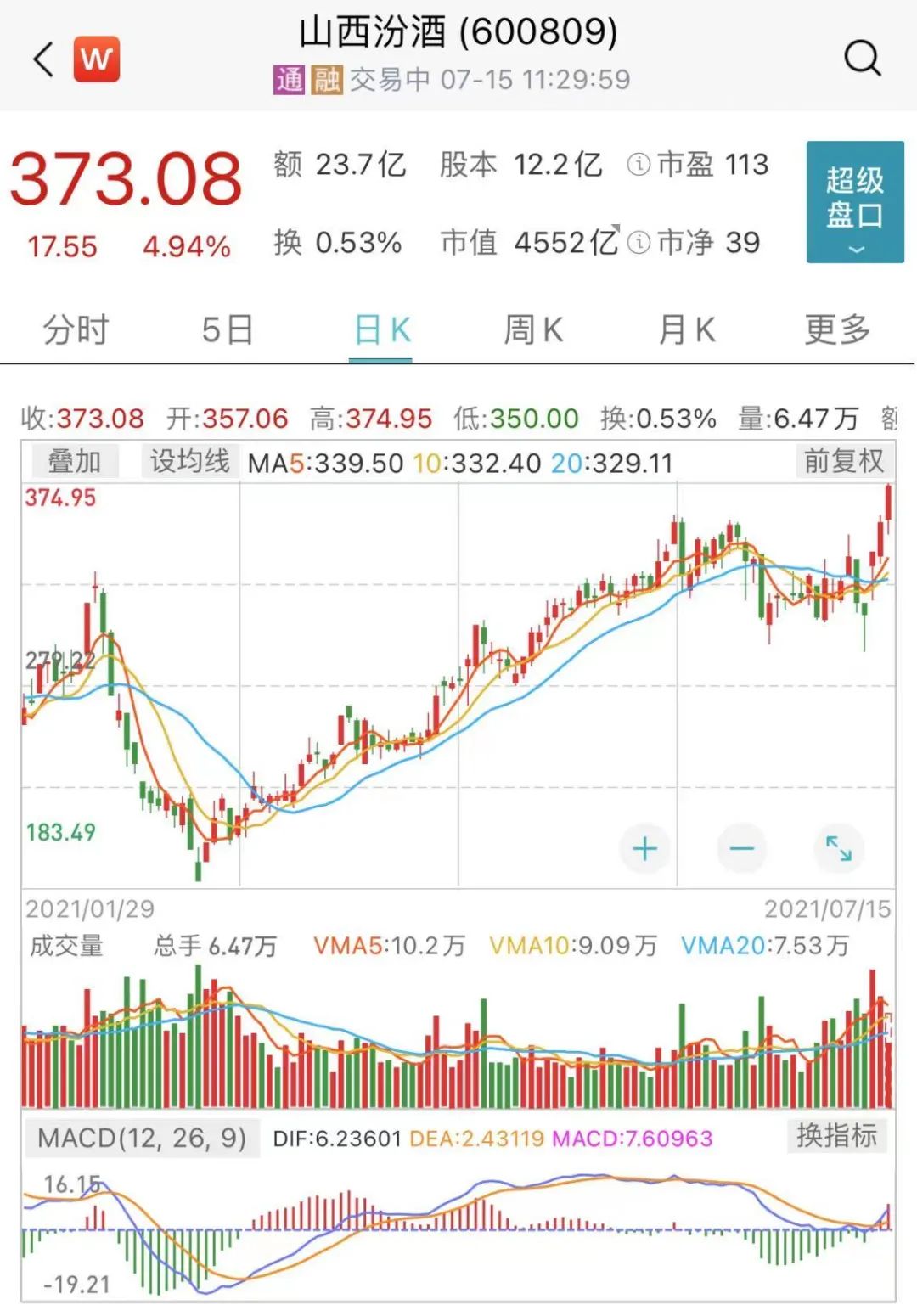Open the 更多 chart options

click(837, 329)
